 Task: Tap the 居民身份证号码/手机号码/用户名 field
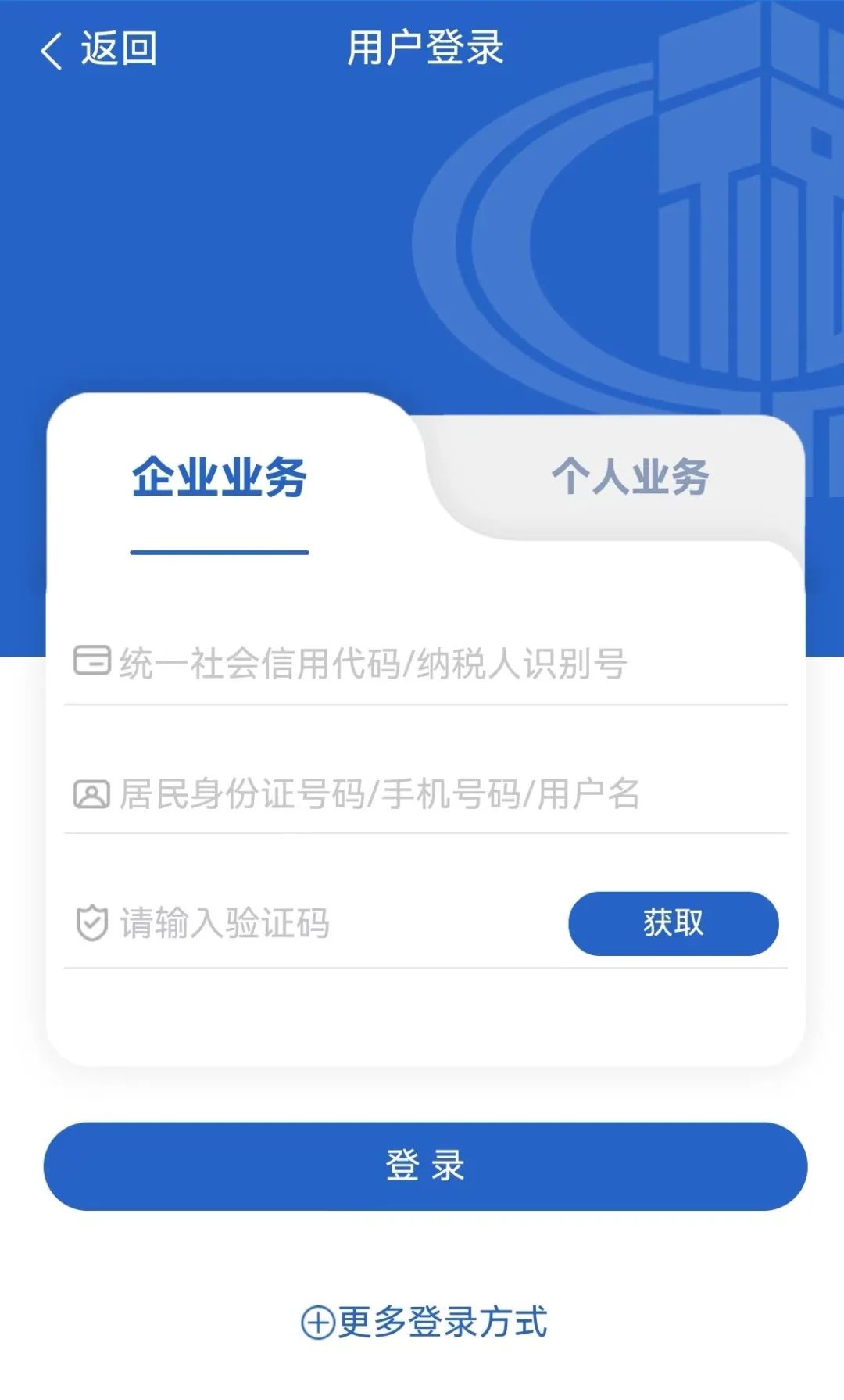[426, 794]
